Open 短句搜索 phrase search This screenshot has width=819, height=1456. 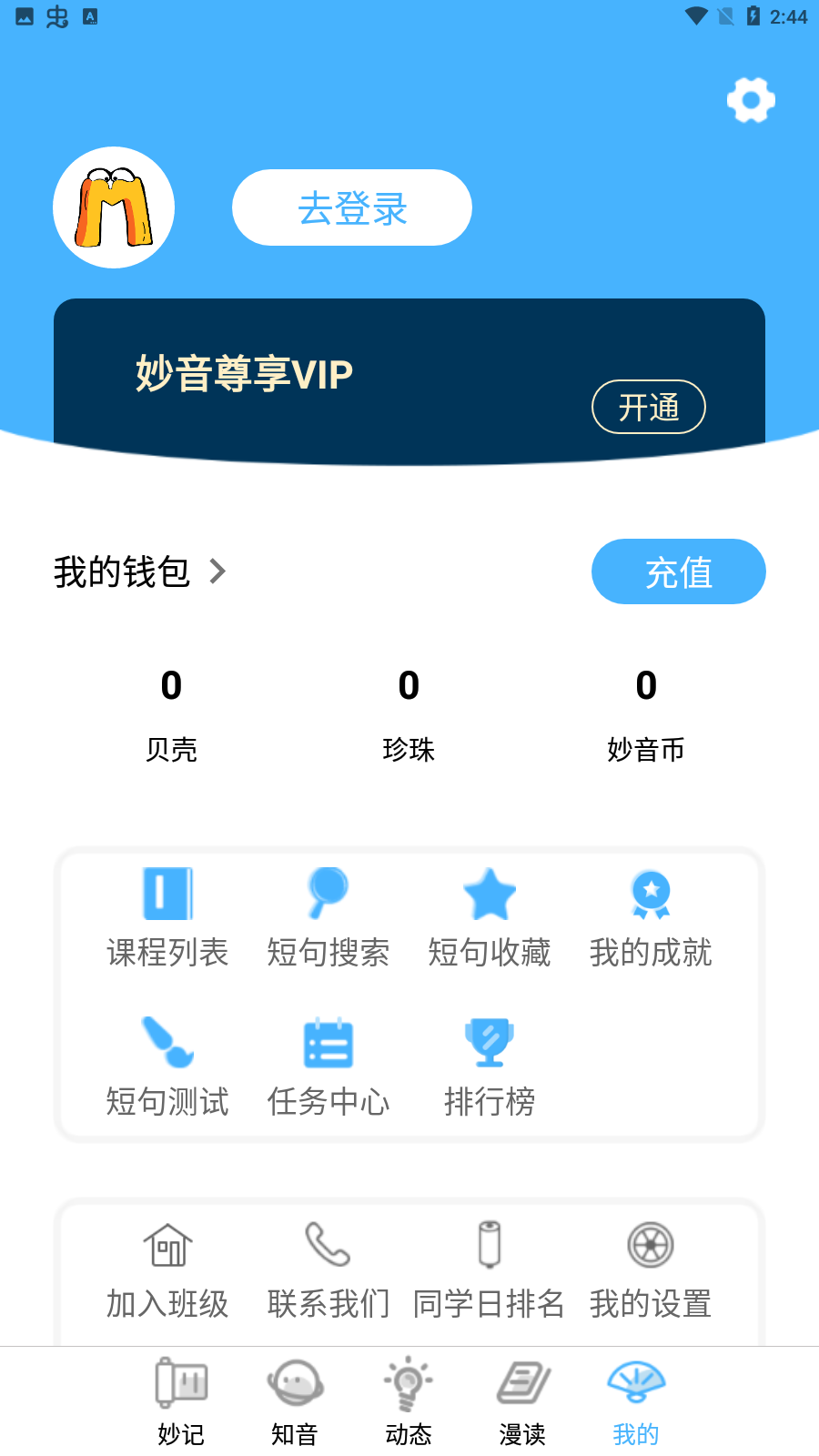click(329, 918)
